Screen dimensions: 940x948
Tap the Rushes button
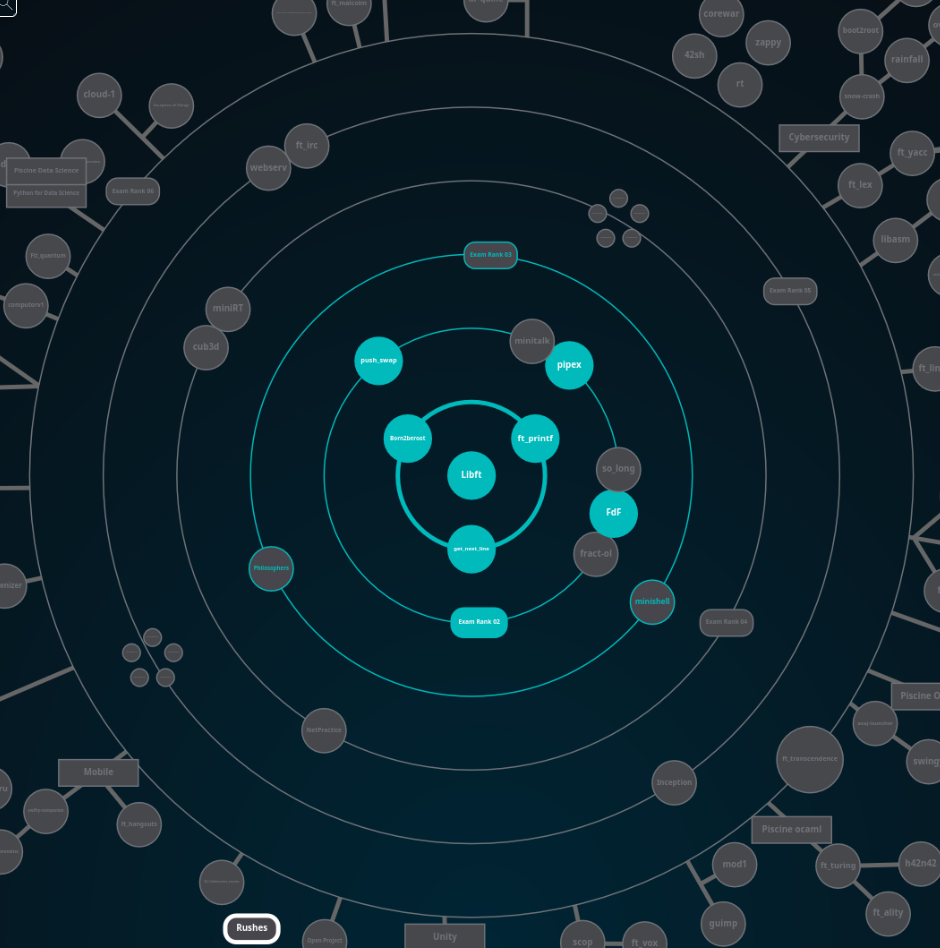point(252,928)
